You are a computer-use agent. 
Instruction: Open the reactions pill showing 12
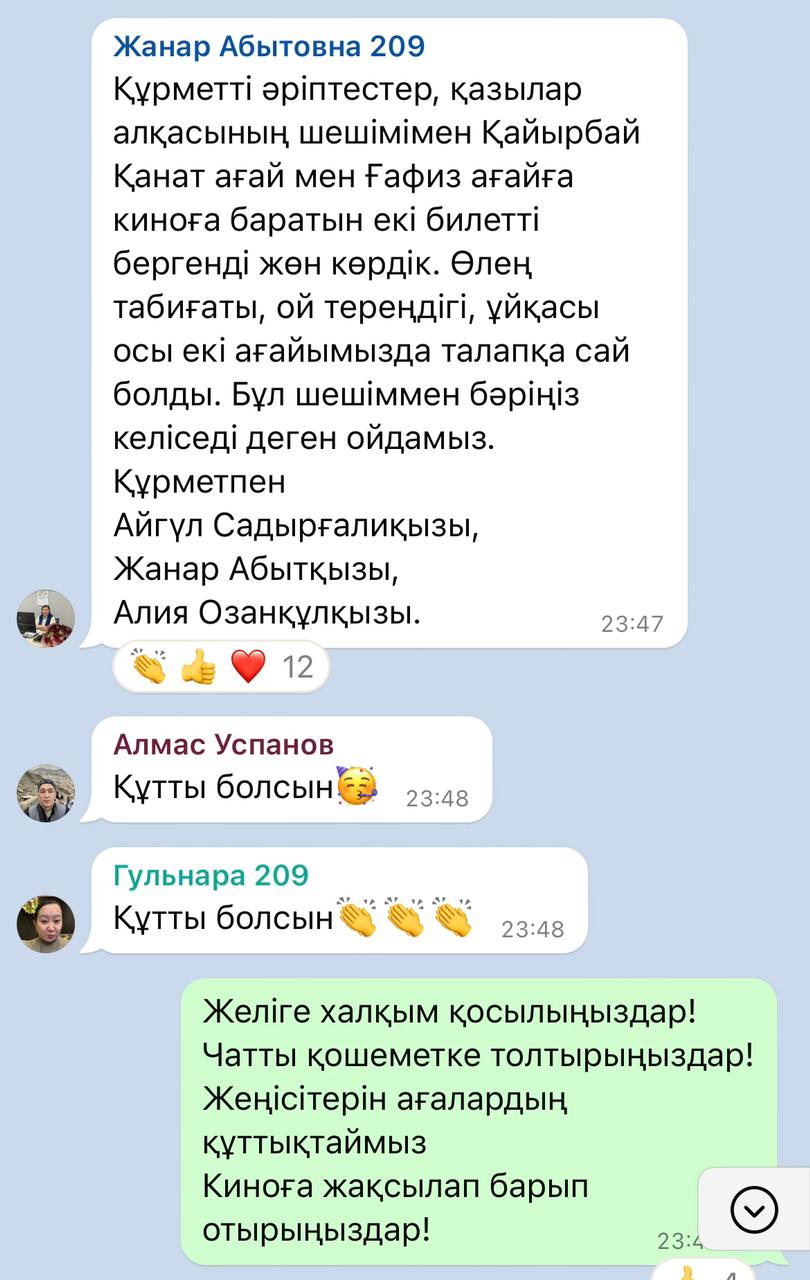point(221,666)
